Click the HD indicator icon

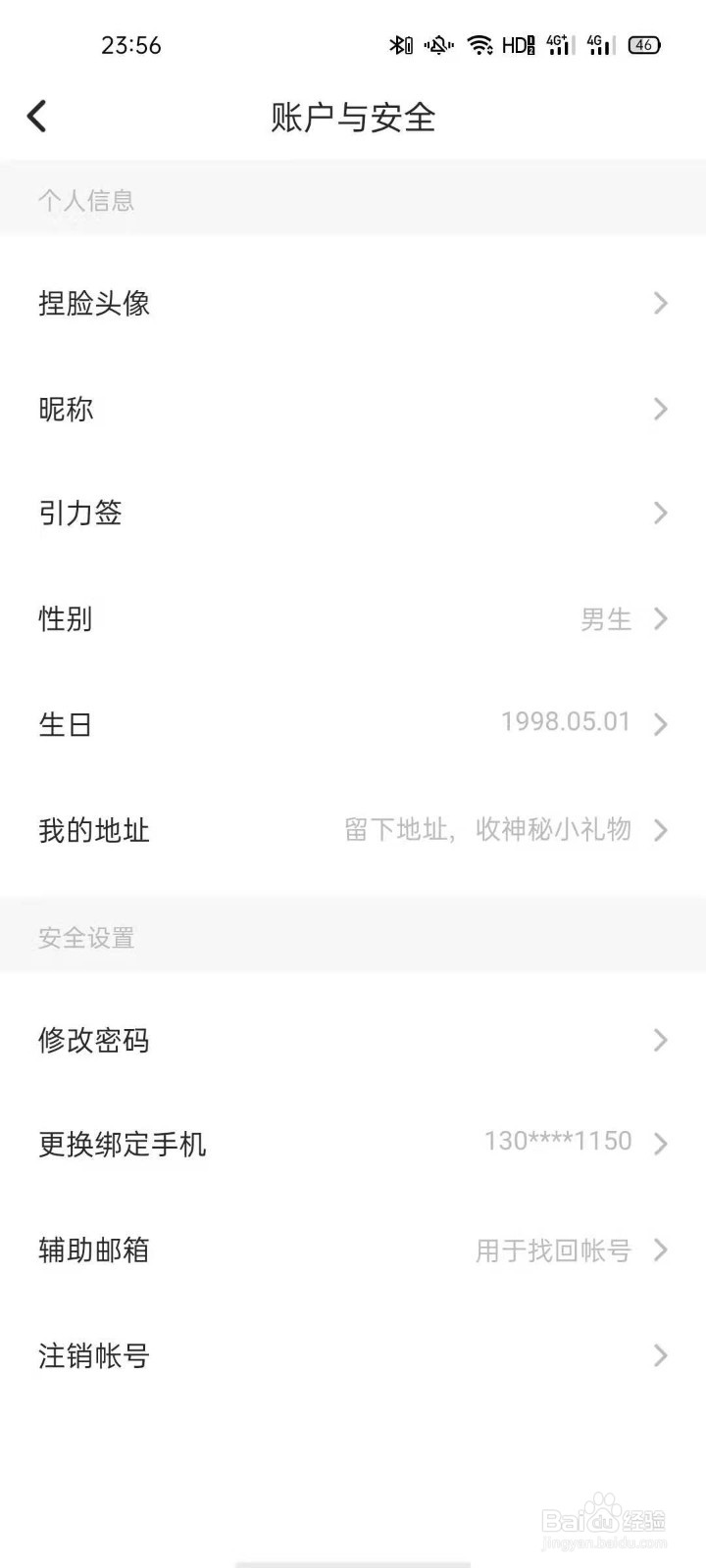pos(515,45)
